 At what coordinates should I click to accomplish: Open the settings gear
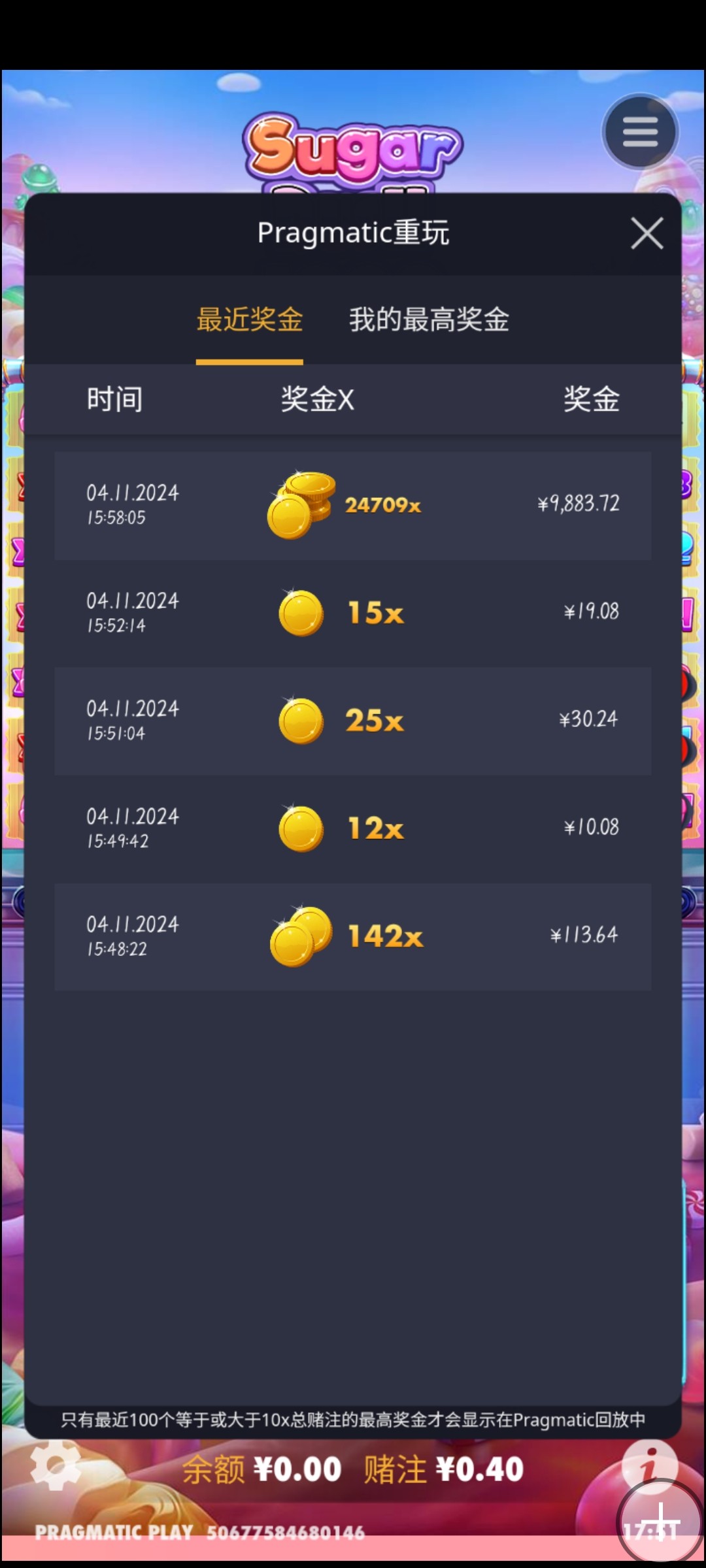tap(56, 1465)
